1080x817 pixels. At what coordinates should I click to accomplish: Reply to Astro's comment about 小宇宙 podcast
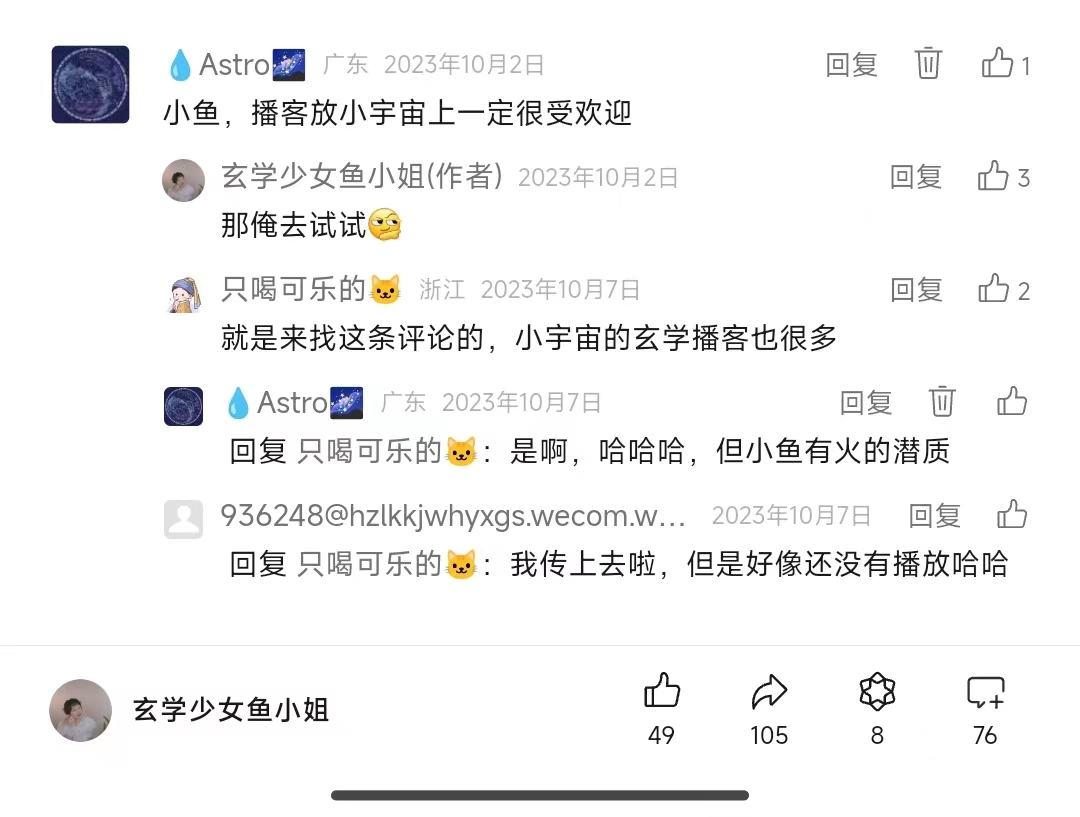point(851,65)
